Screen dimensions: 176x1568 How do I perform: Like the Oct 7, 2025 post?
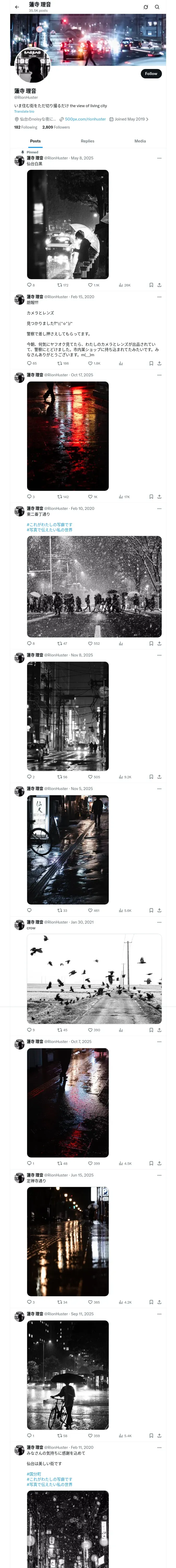tap(93, 1163)
